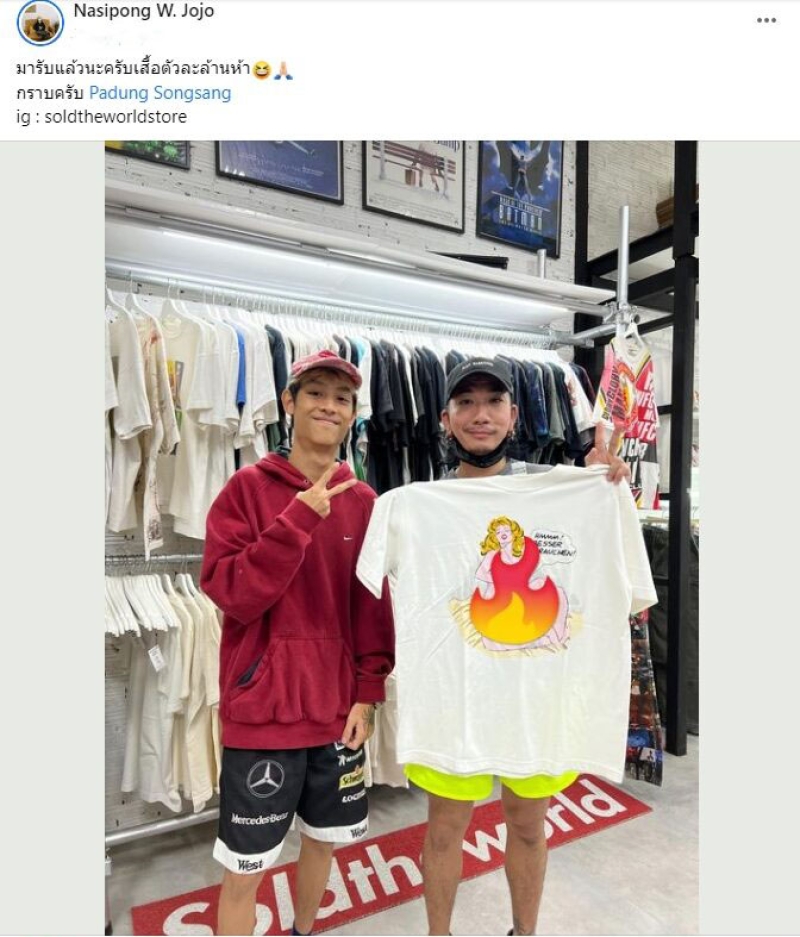Viewport: 800px width, 937px height.
Task: Open Nasipong W. Jojo's profile picture
Action: click(40, 22)
